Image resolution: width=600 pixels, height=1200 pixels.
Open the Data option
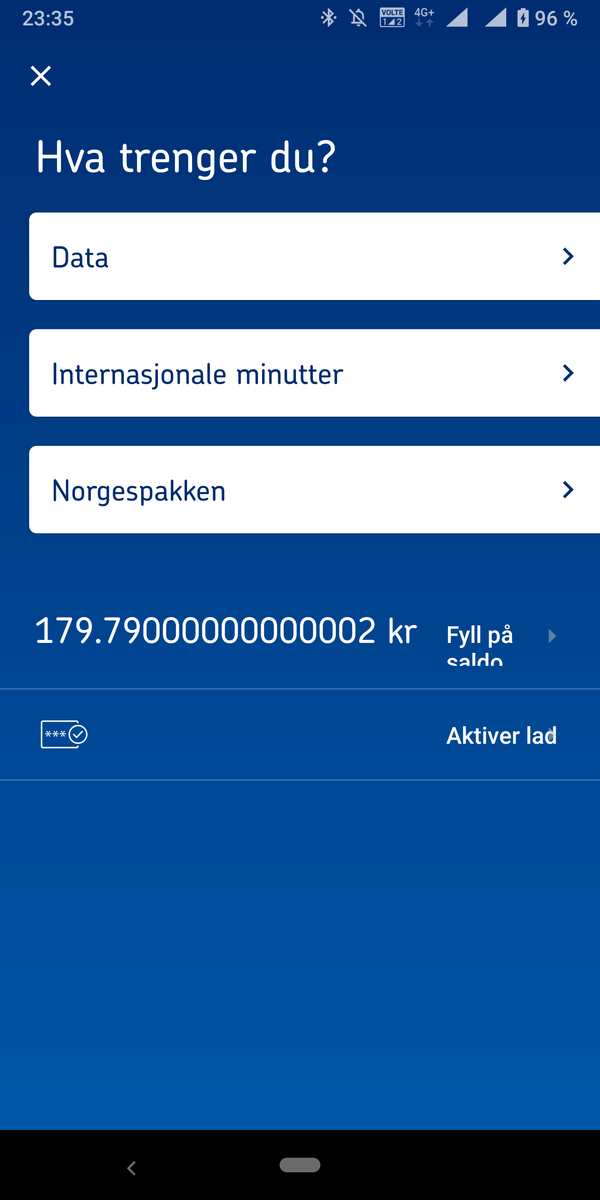coord(314,256)
